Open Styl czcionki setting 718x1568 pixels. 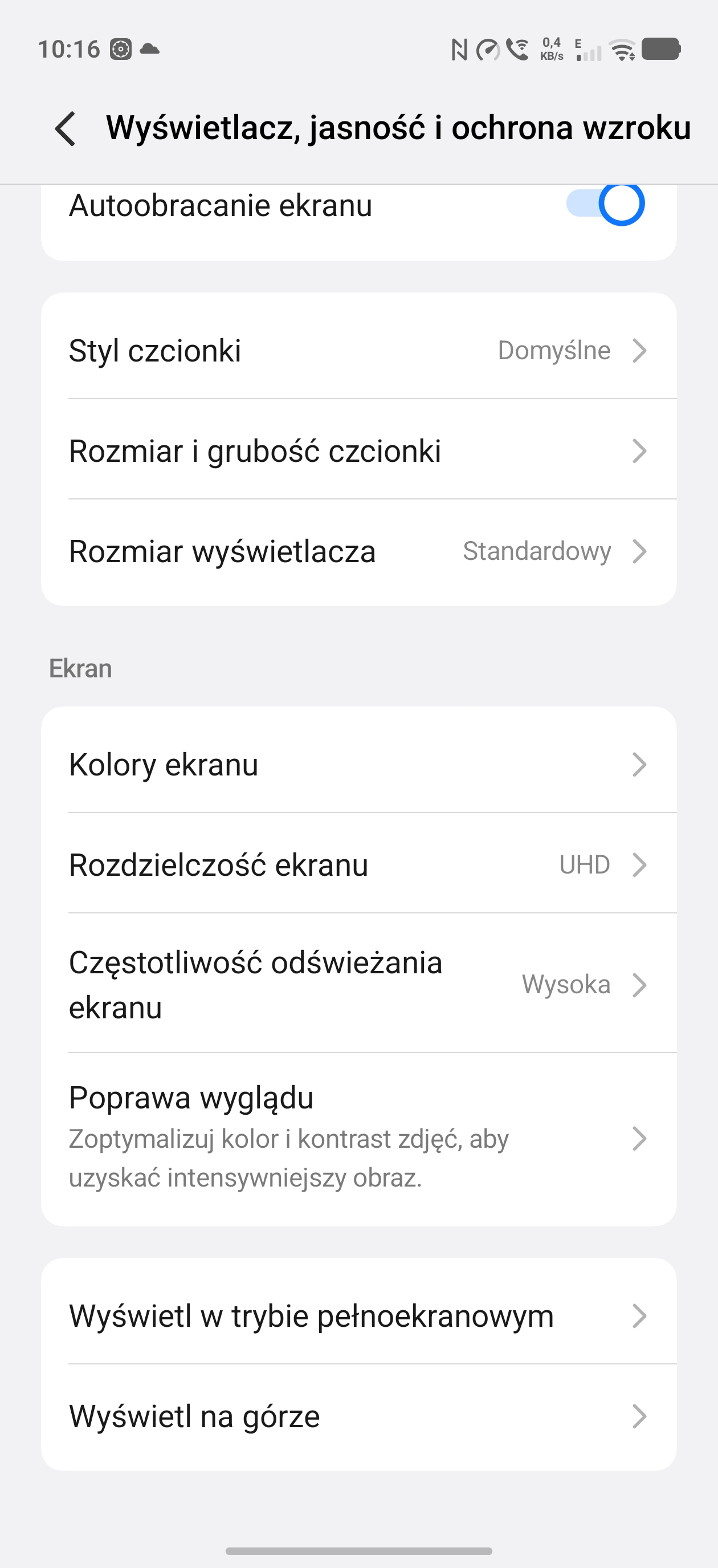point(358,351)
